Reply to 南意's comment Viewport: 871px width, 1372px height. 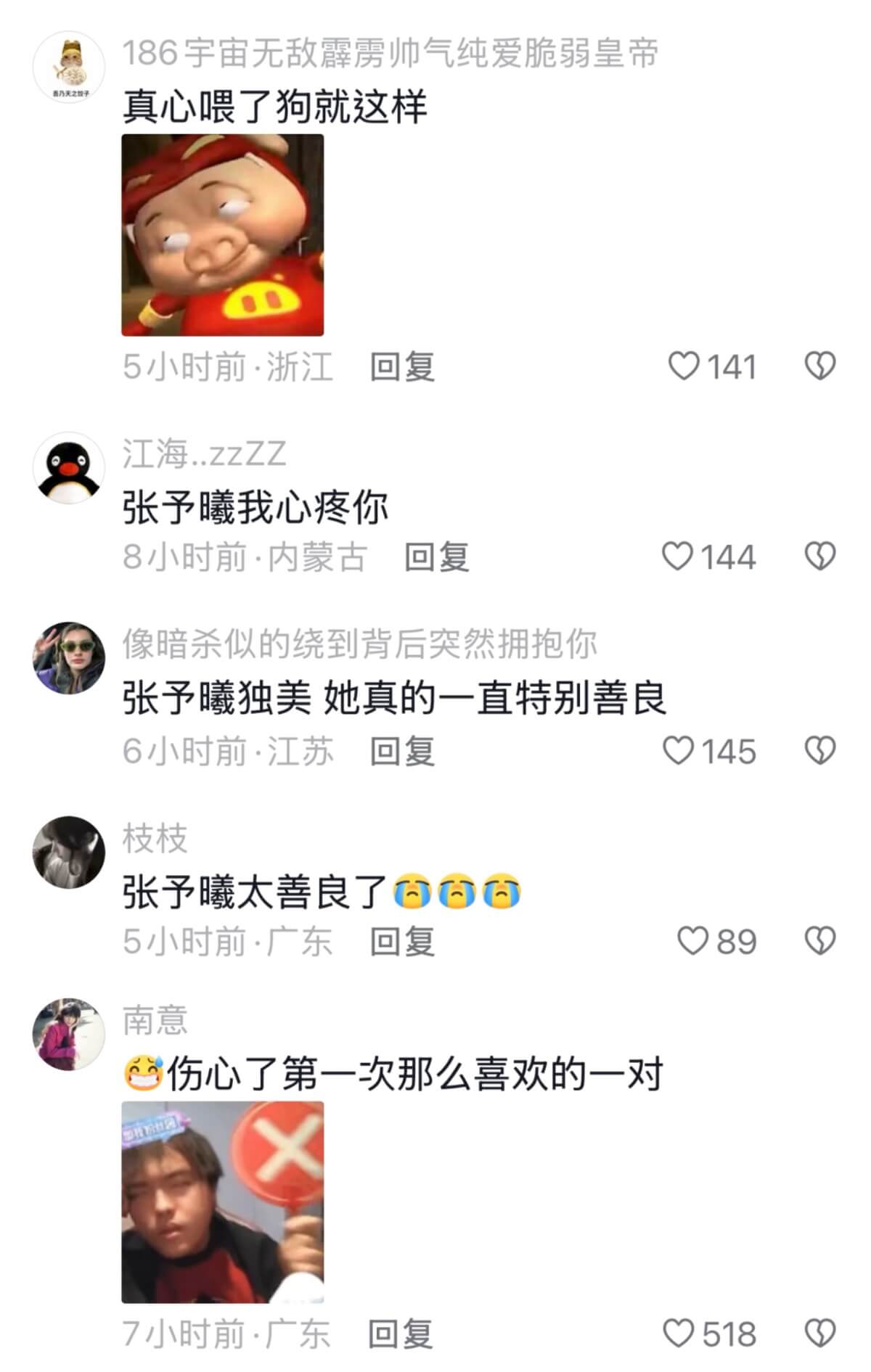coord(401,1335)
